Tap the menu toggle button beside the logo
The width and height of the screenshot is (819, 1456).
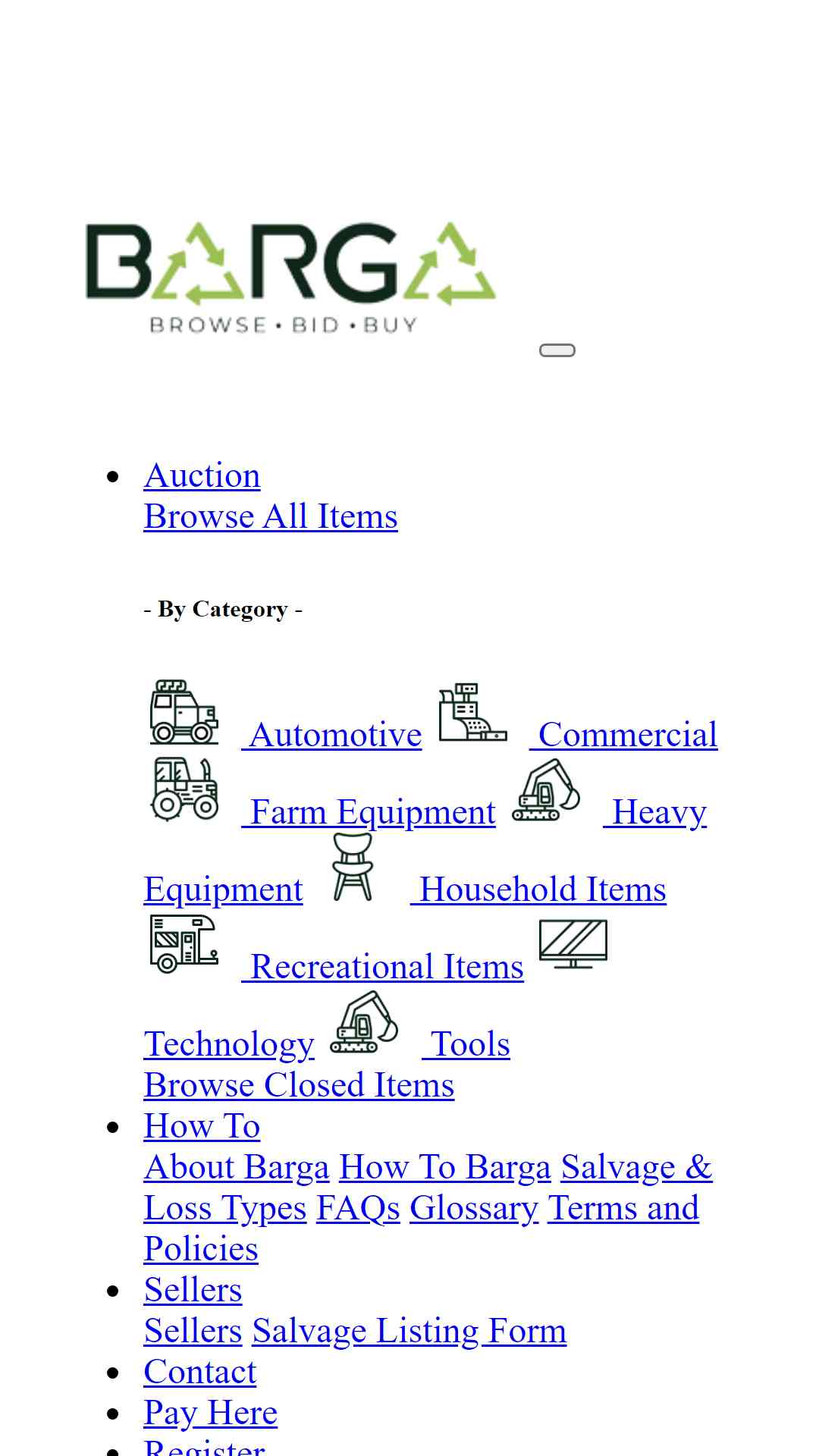click(x=557, y=350)
